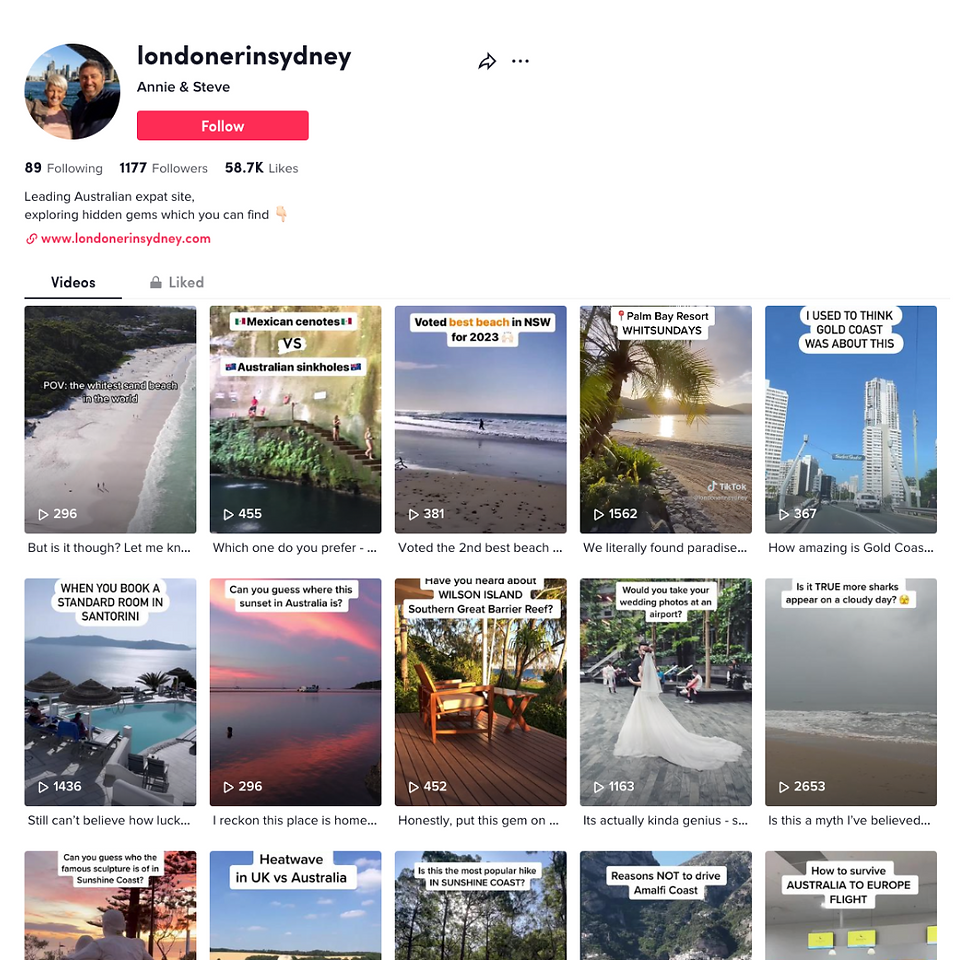Viewport: 960px width, 960px height.
Task: Play the Gold Coast video
Action: [851, 419]
